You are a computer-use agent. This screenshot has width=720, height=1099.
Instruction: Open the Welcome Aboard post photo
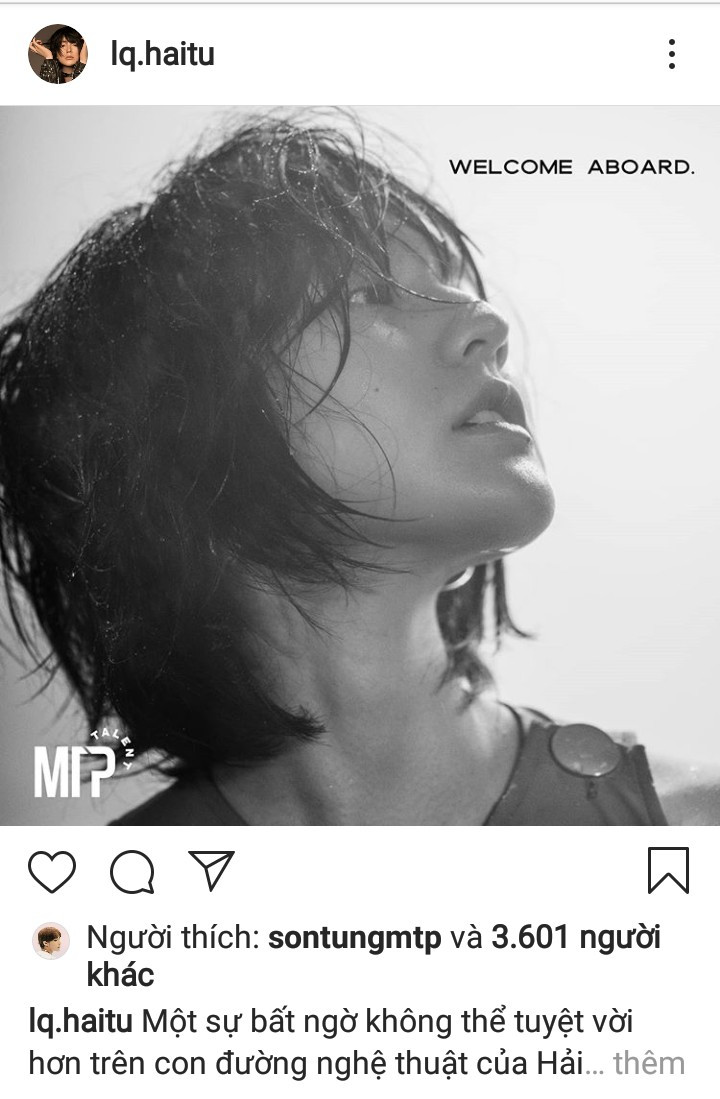pyautogui.click(x=360, y=465)
